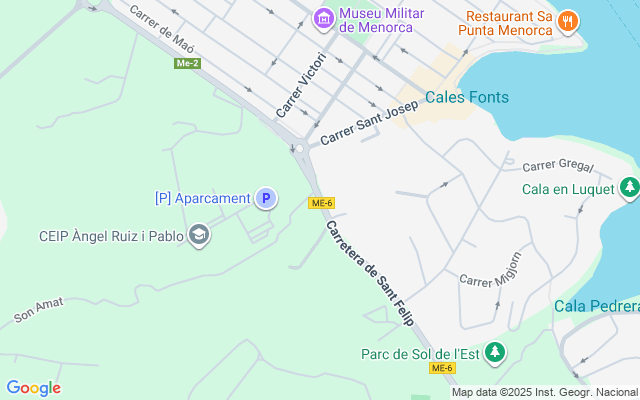Open the CEIP Àngel Ruiz i Pablo school marker

[199, 236]
